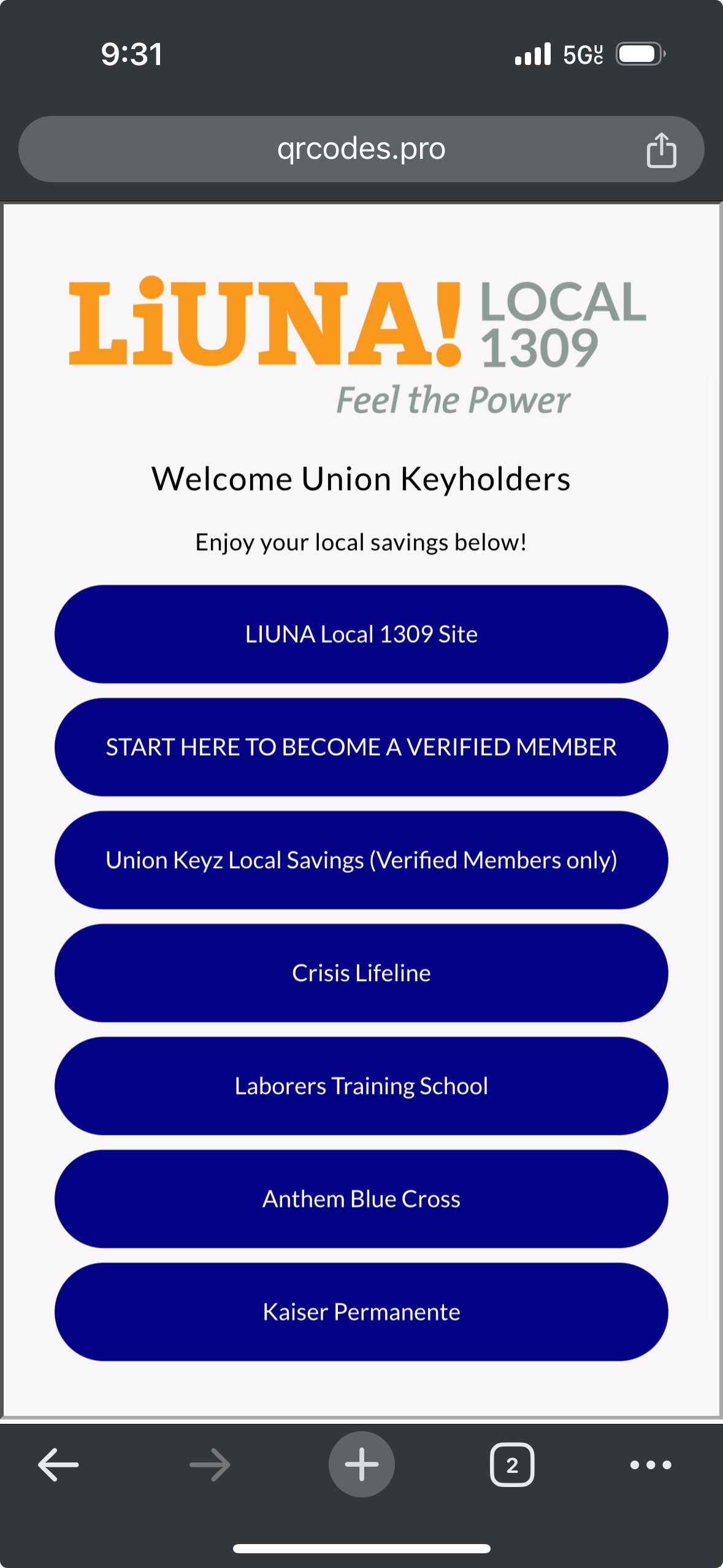Viewport: 723px width, 1568px height.
Task: Open Kaiser Permanente
Action: pyautogui.click(x=361, y=1311)
